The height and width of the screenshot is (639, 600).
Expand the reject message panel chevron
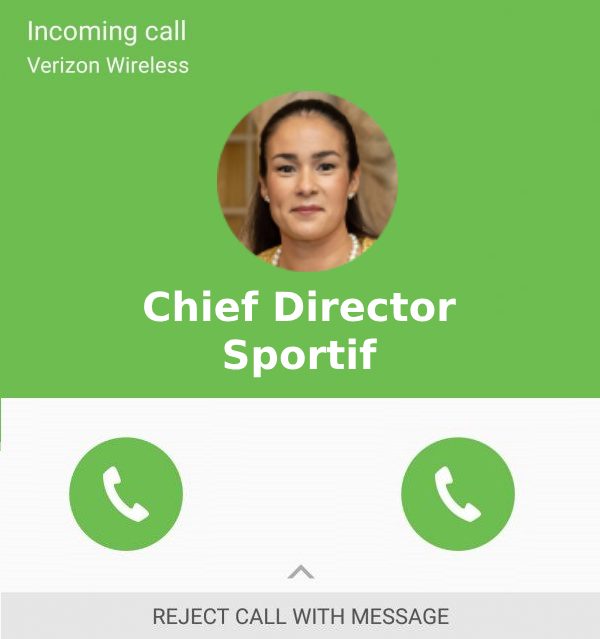(300, 572)
